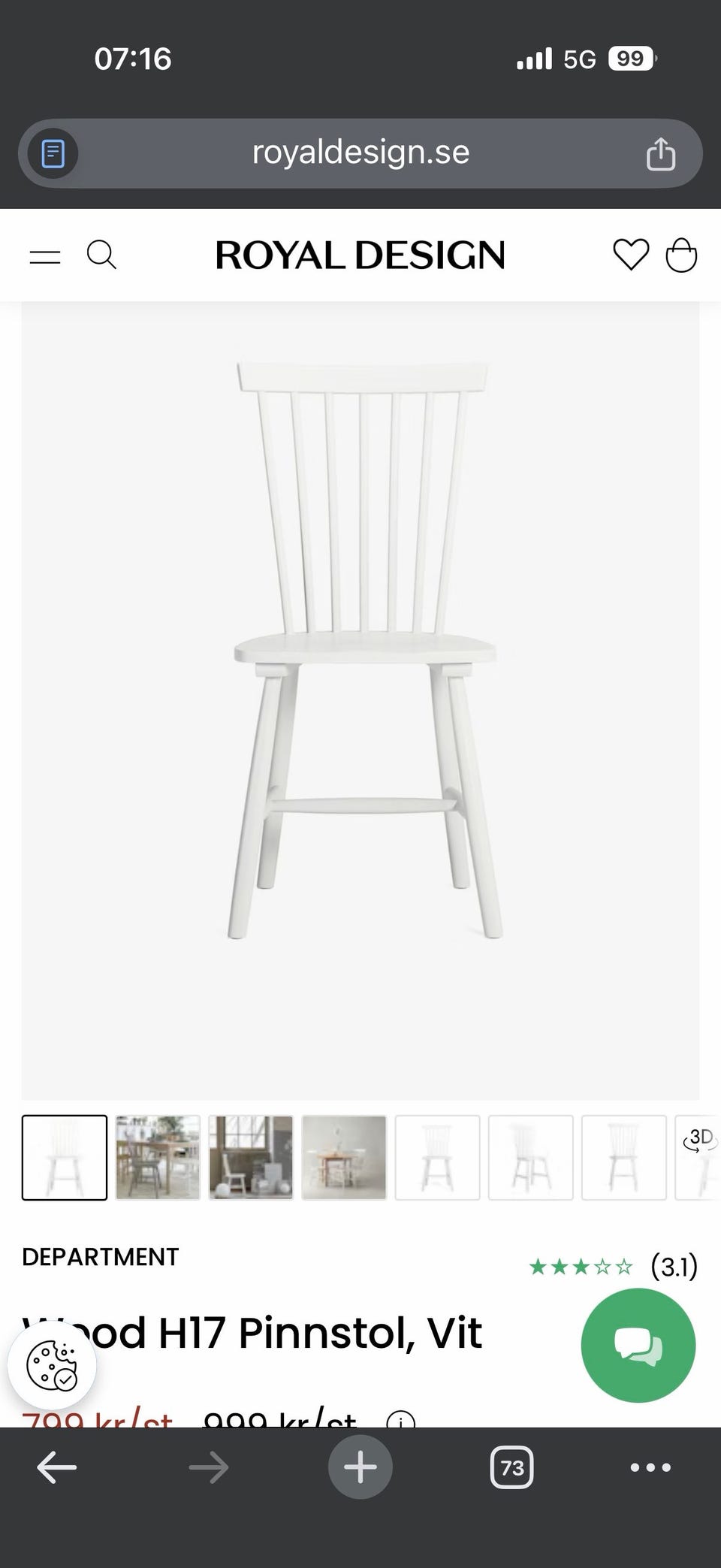Tap the Royal Design logo to go home
The image size is (721, 1568).
(x=360, y=255)
